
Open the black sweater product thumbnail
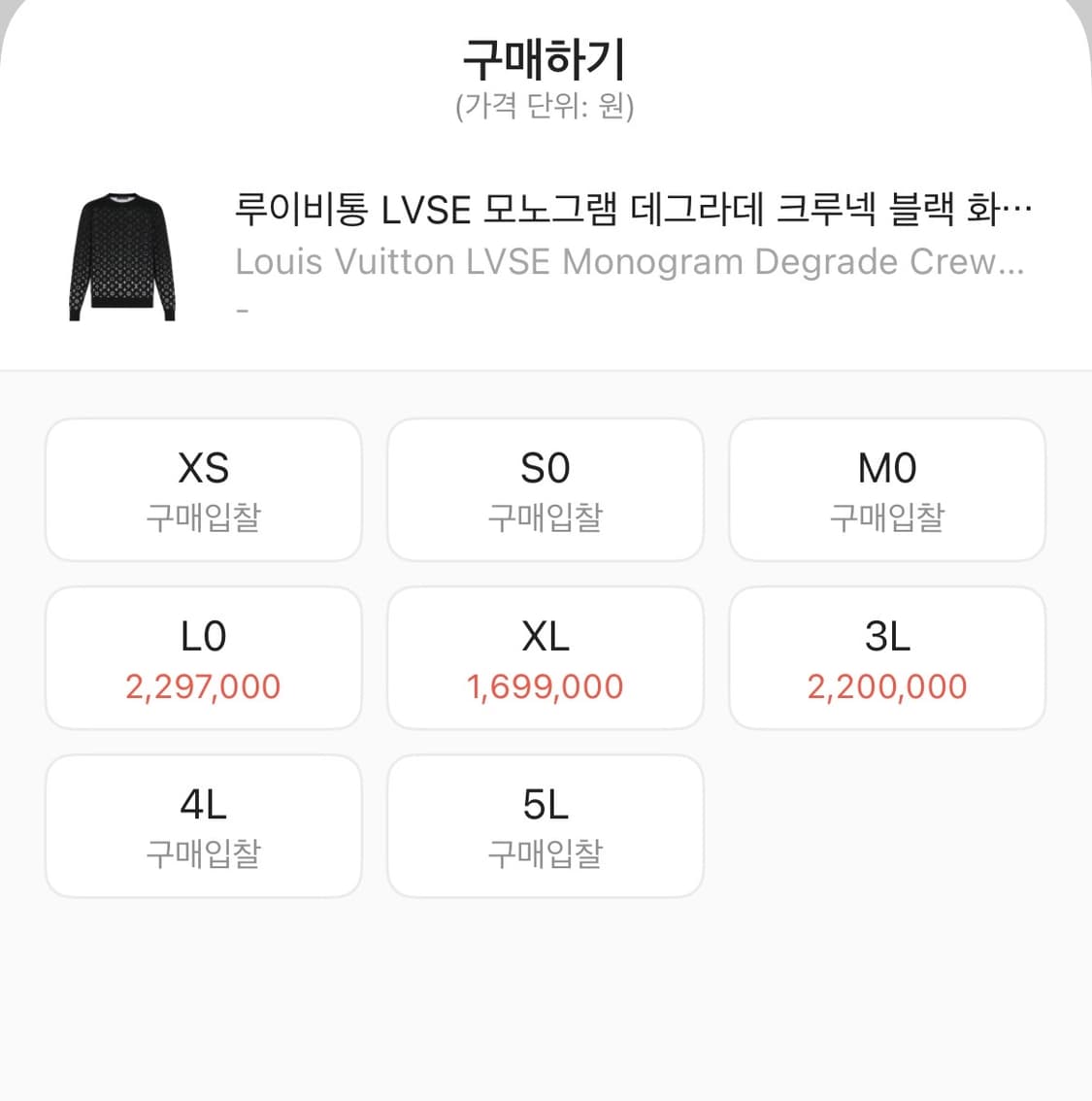(x=120, y=250)
